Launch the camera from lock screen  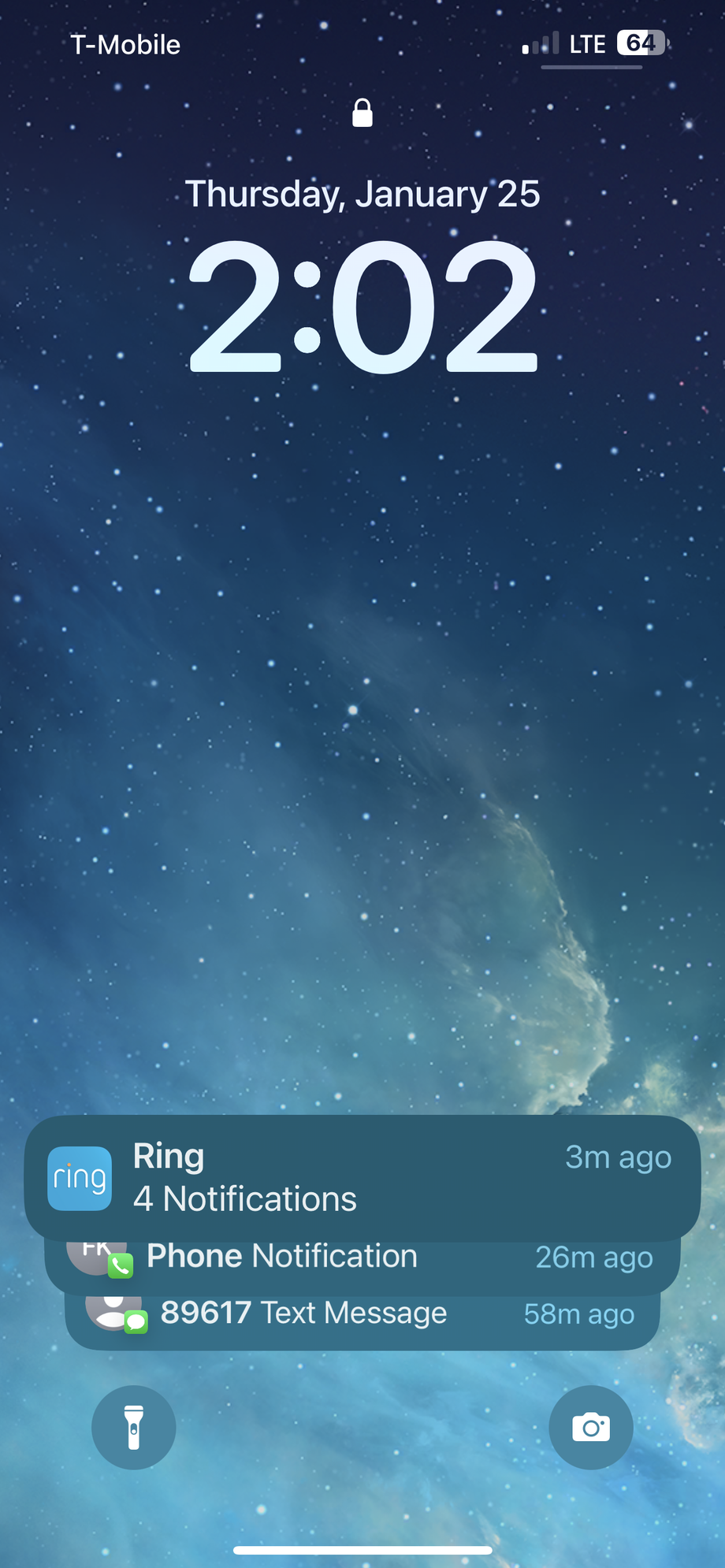(x=591, y=1428)
